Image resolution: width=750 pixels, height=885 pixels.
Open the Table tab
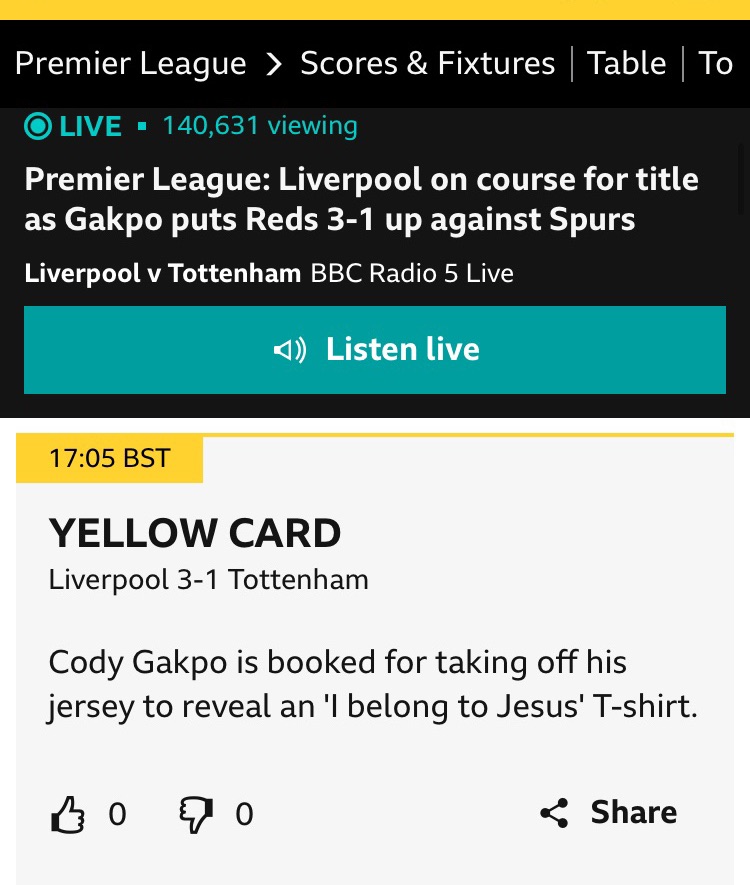click(x=626, y=64)
